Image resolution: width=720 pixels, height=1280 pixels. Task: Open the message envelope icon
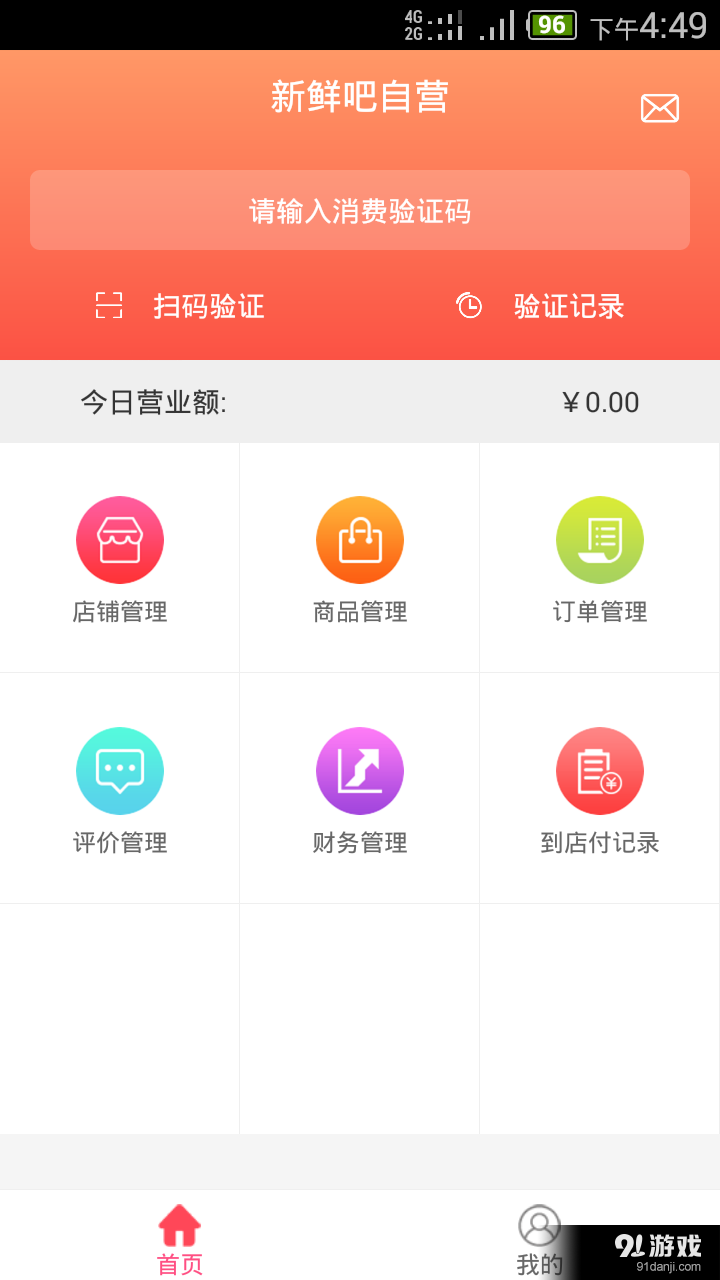point(659,107)
